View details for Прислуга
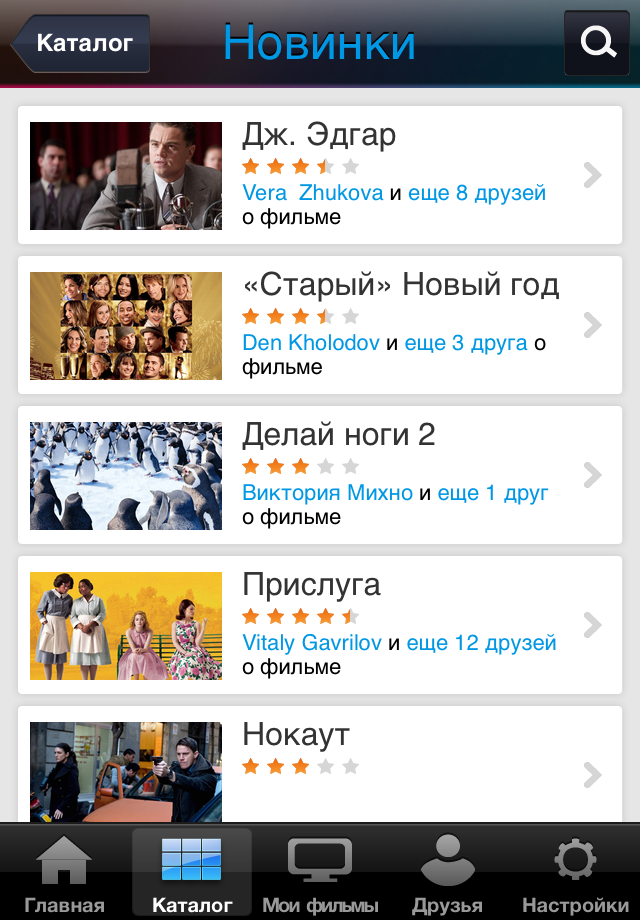 (311, 585)
